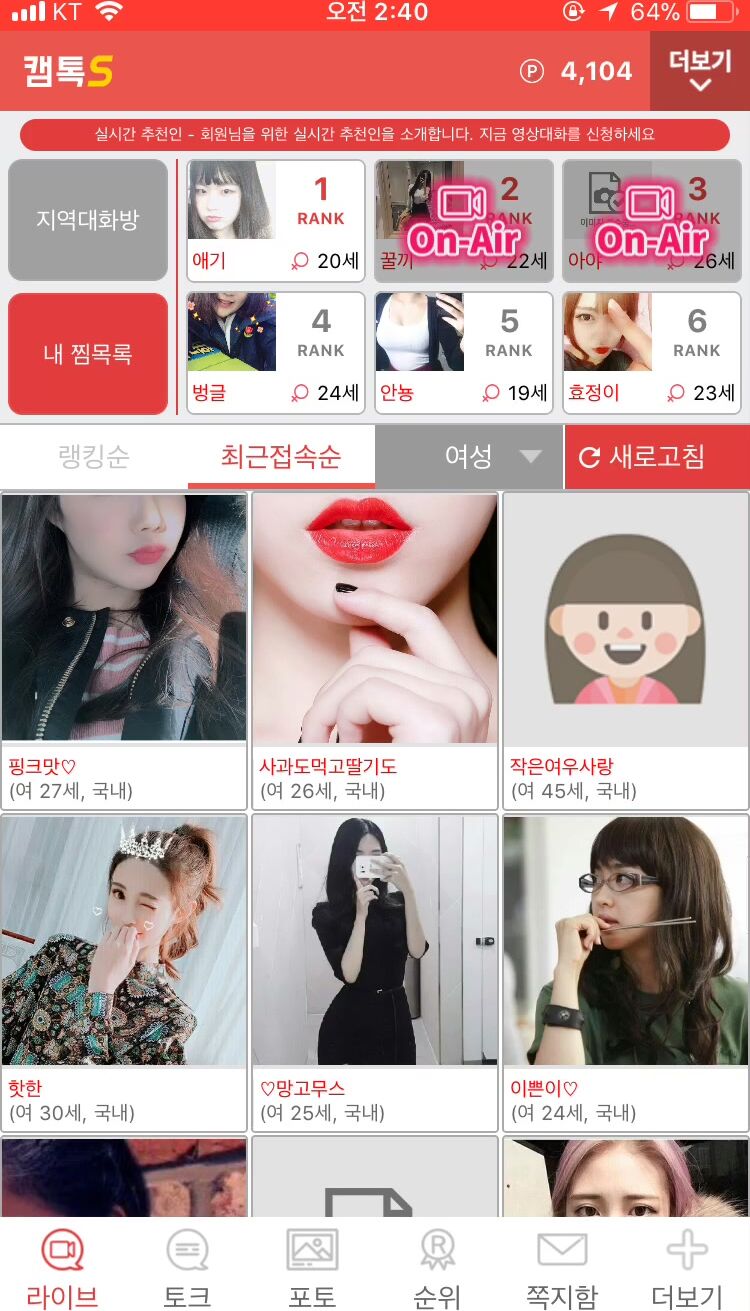View the profile of 핫한
This screenshot has height=1311, width=750.
124,972
